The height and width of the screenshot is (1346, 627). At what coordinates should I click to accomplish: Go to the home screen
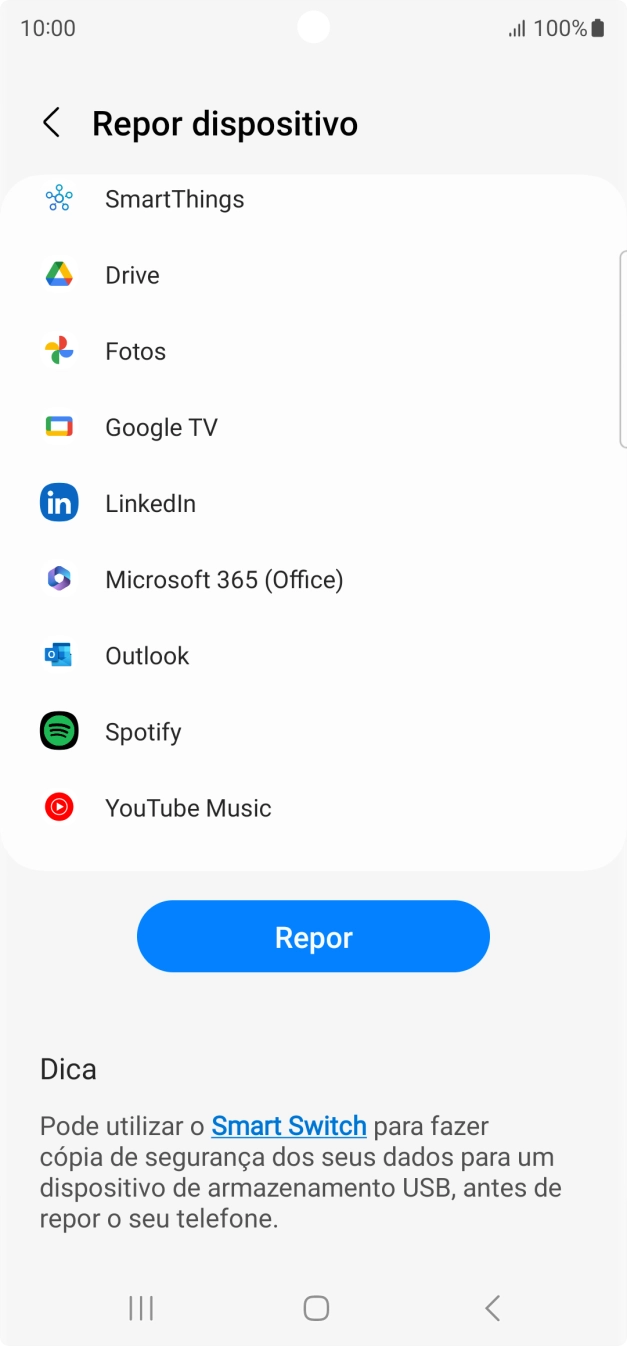[316, 1308]
